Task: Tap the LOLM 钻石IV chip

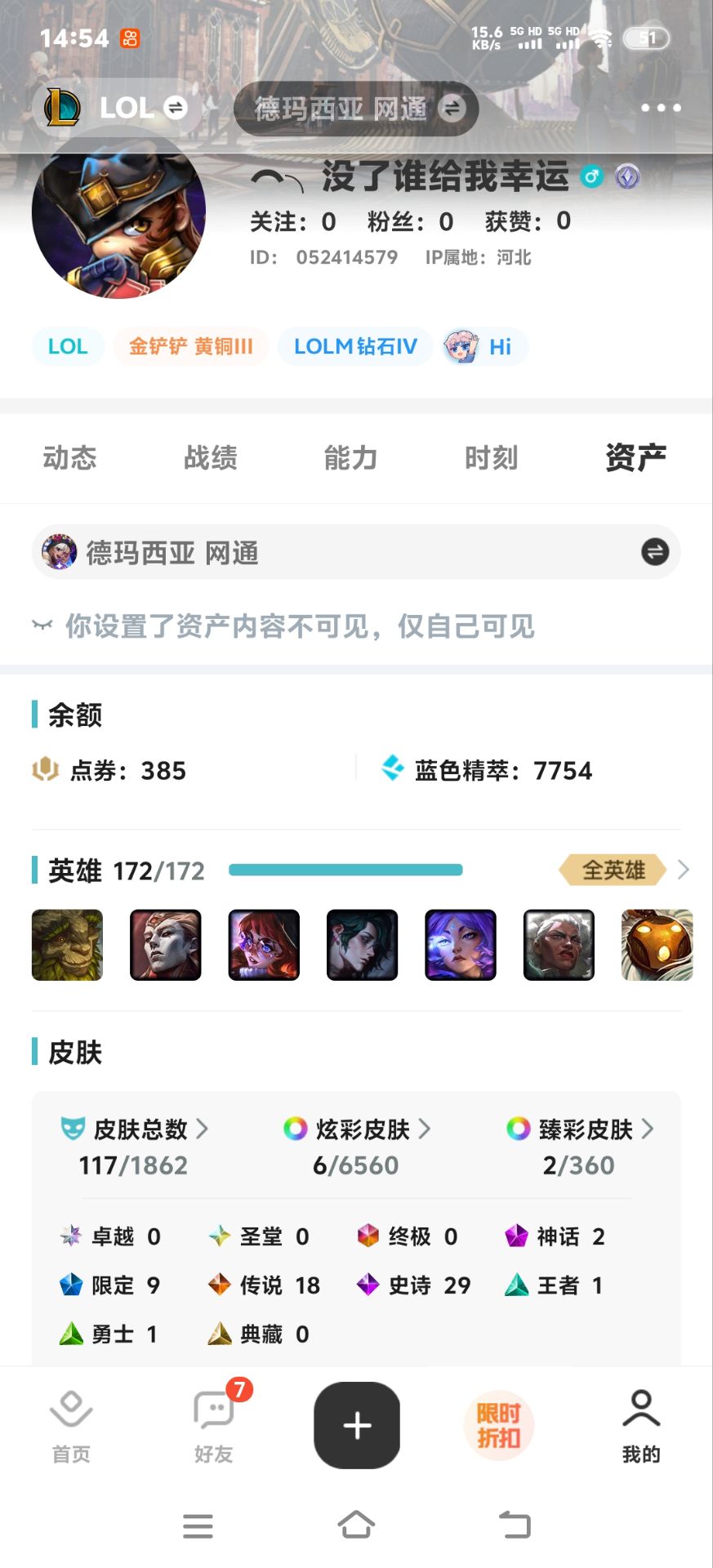Action: click(x=355, y=346)
